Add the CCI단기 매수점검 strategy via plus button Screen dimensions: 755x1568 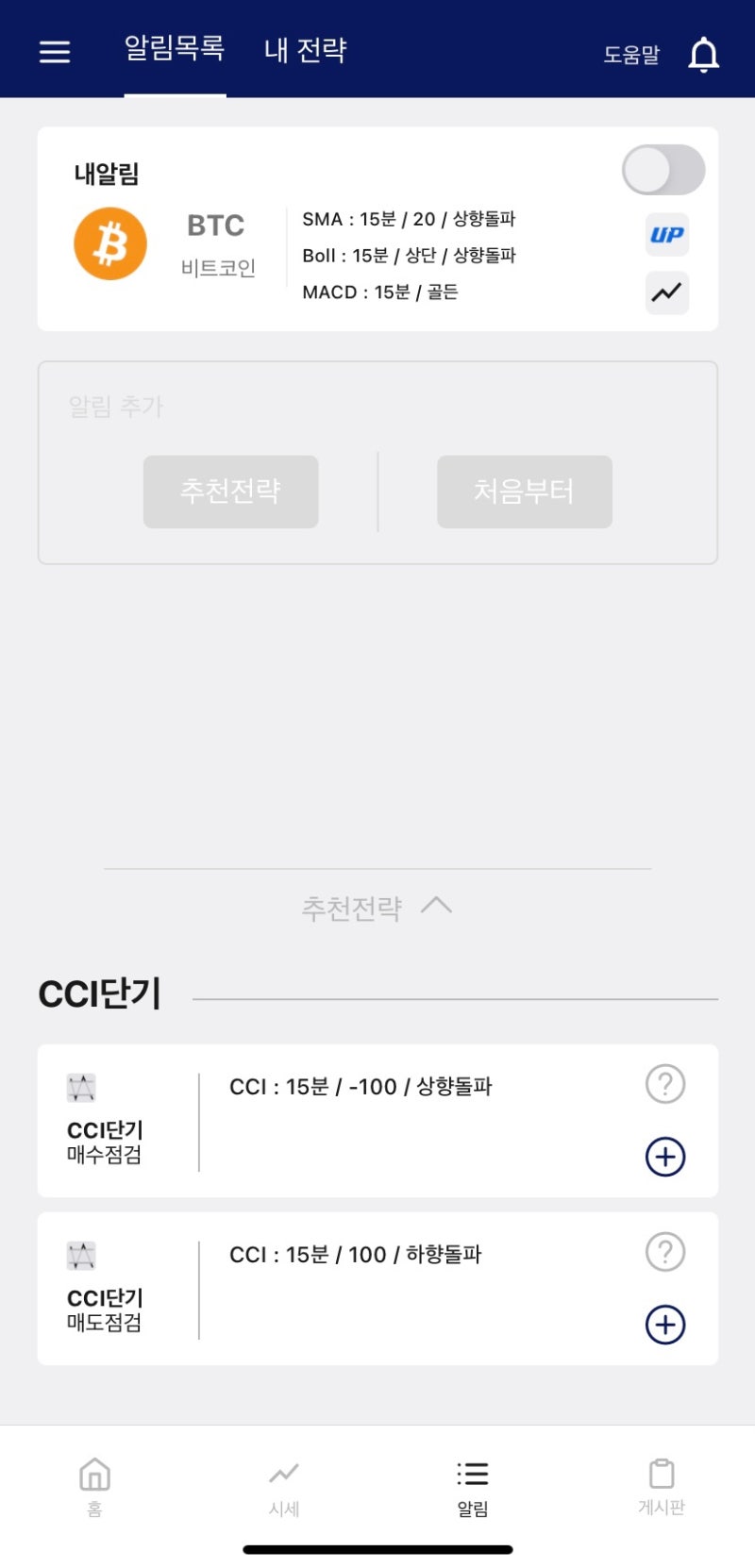(666, 1156)
